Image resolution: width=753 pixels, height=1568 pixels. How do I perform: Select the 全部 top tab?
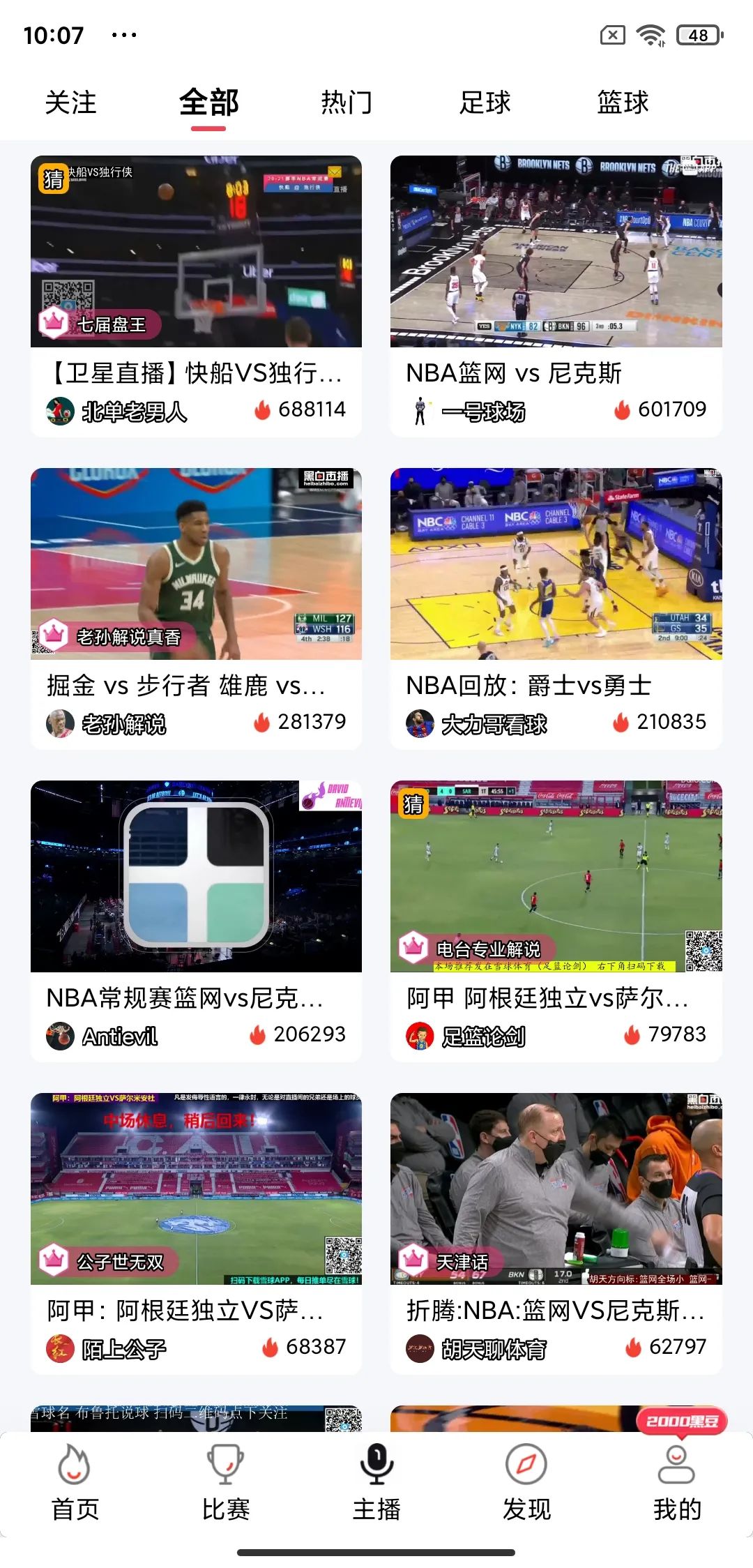(208, 103)
